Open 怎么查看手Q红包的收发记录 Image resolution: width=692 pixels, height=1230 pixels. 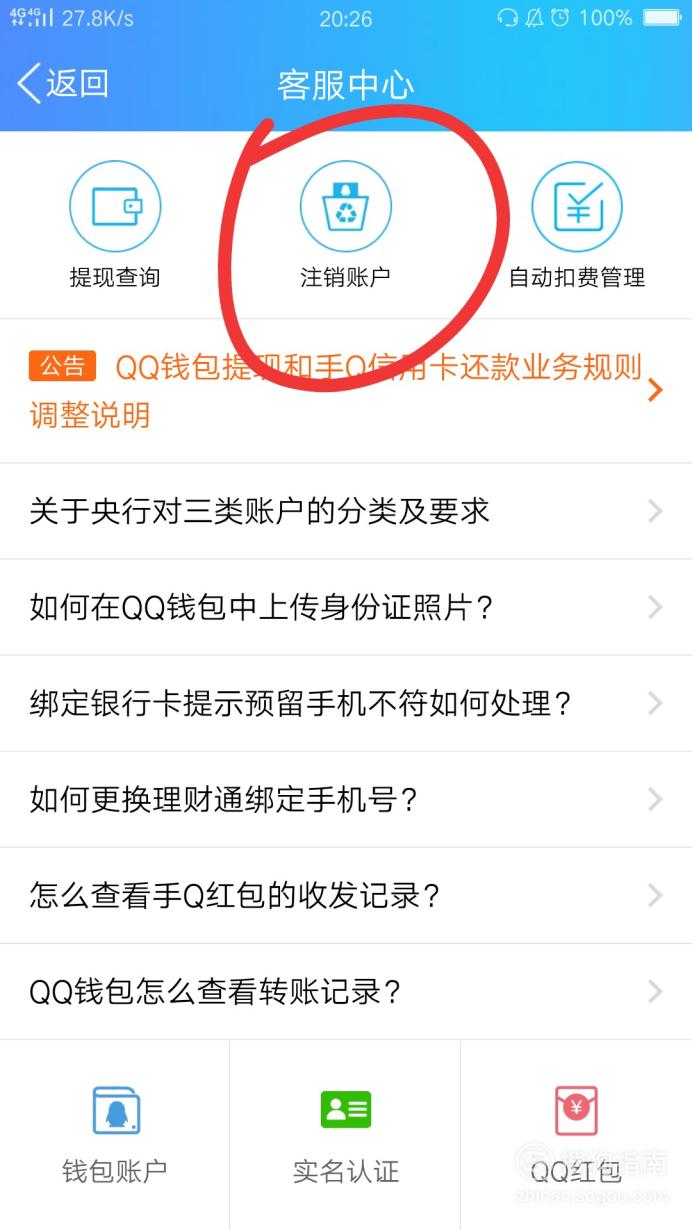(346, 895)
